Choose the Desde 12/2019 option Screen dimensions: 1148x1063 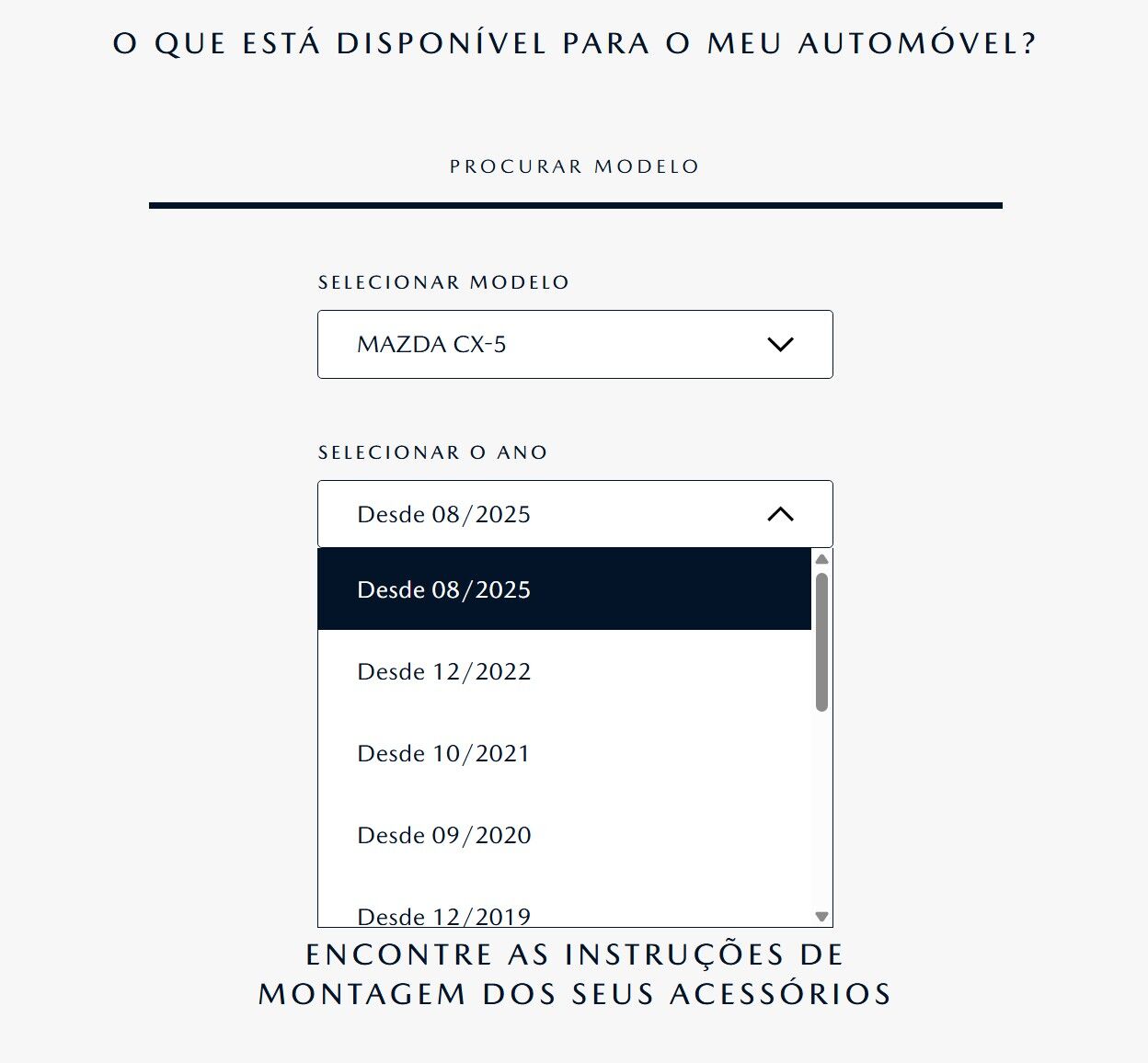point(564,915)
